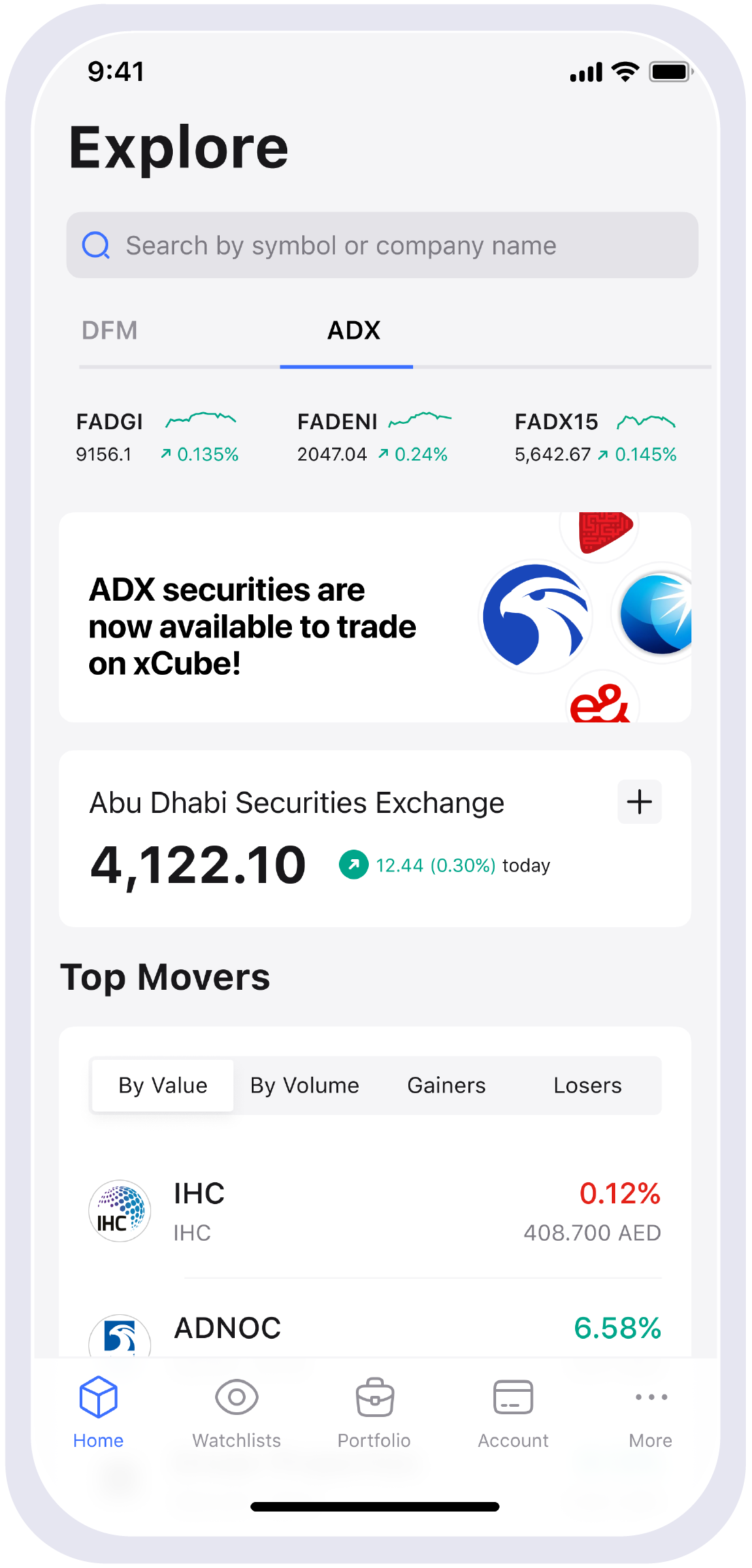Go to the Home tab
The width and height of the screenshot is (752, 1568).
(99, 1412)
